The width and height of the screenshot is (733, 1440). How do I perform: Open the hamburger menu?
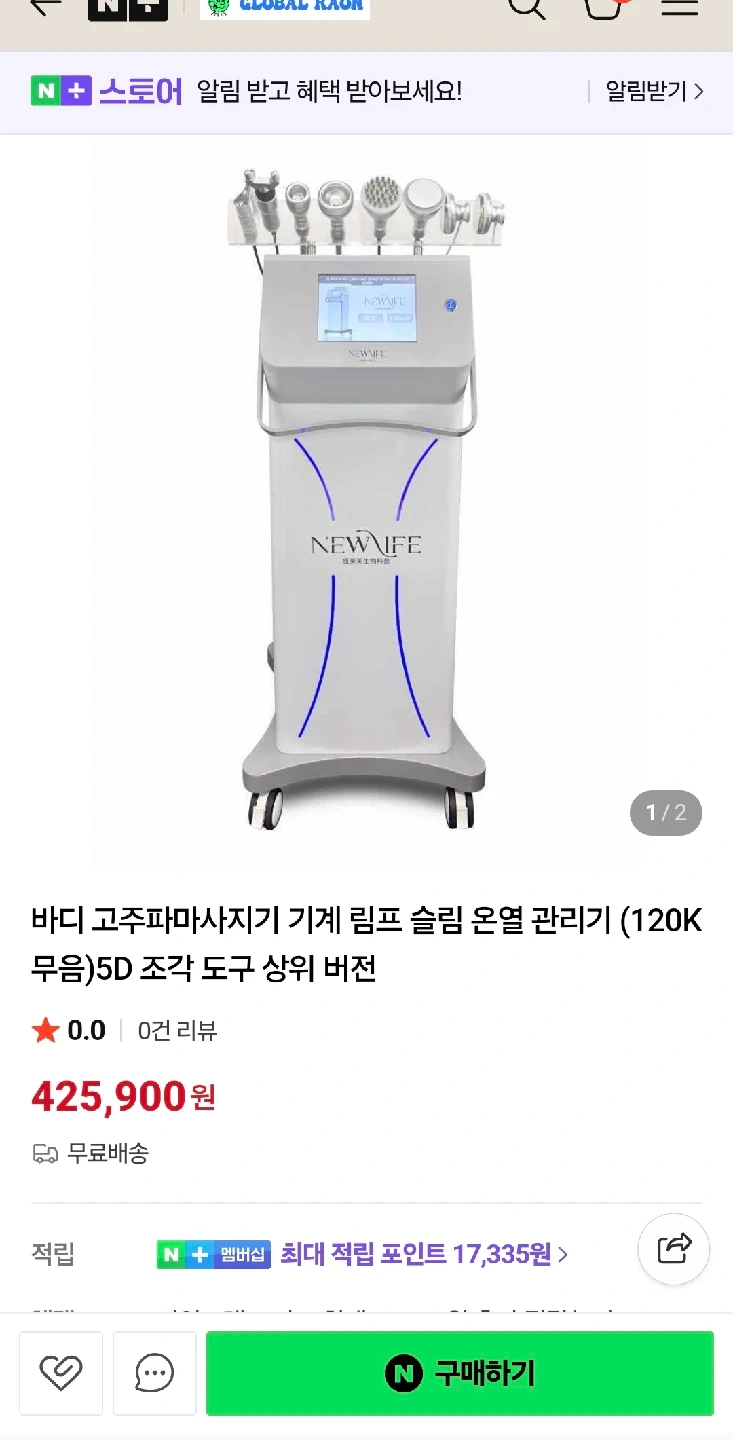tap(680, 7)
